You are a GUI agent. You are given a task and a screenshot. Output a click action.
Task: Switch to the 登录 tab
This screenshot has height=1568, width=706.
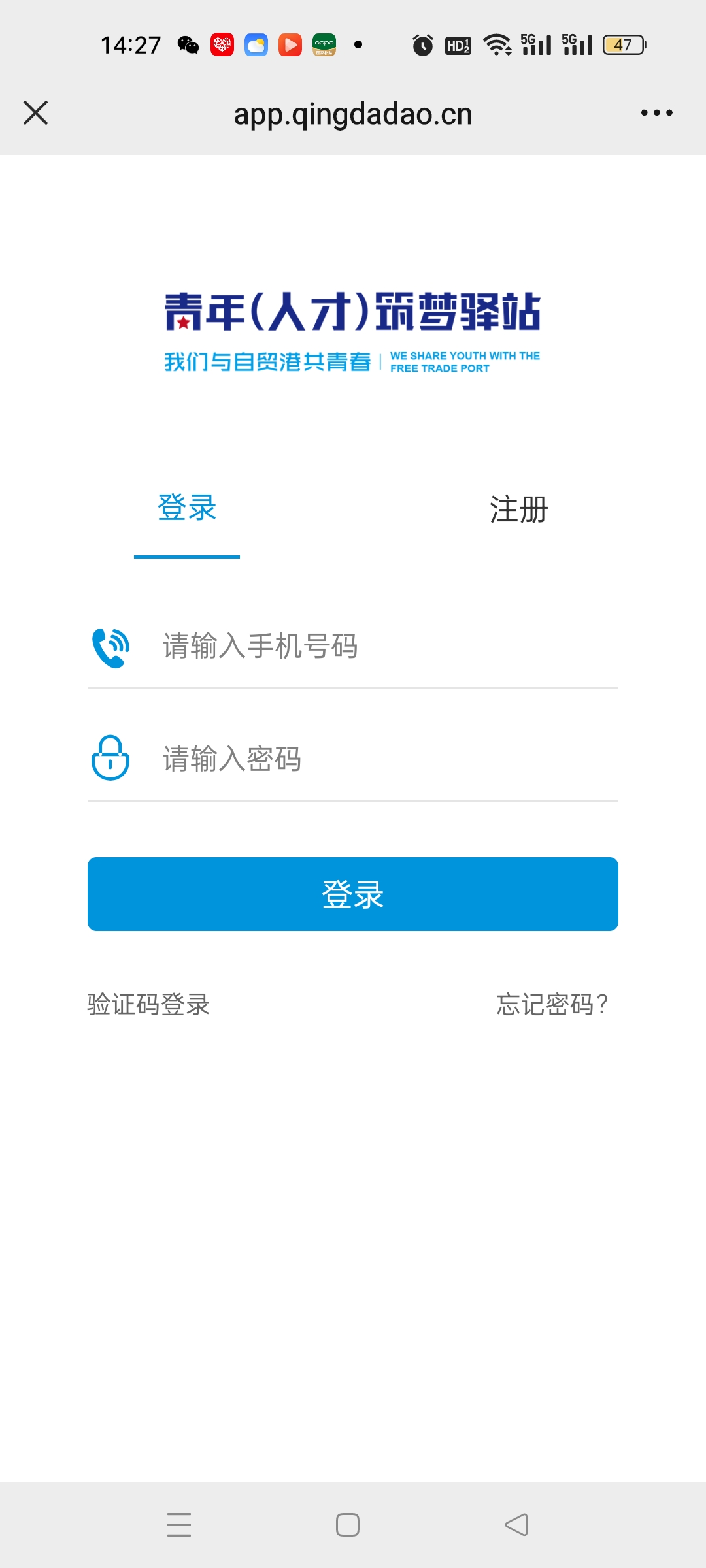[187, 509]
